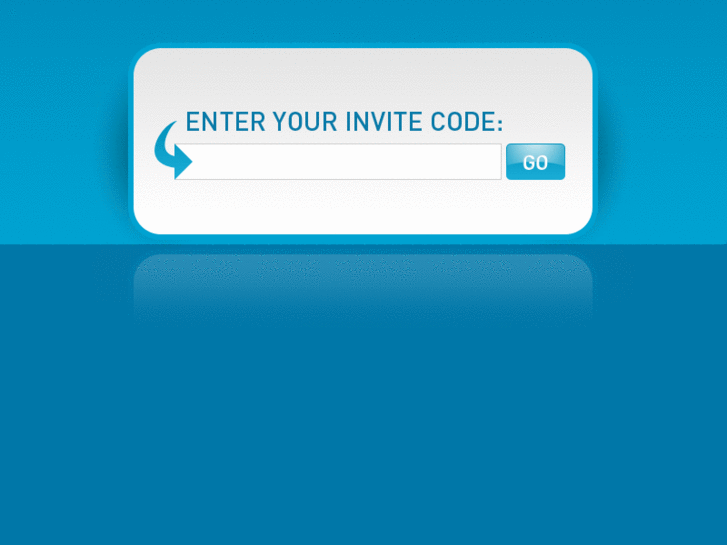Submit the code with the GO button
Screen dimensions: 727x545
click(535, 162)
